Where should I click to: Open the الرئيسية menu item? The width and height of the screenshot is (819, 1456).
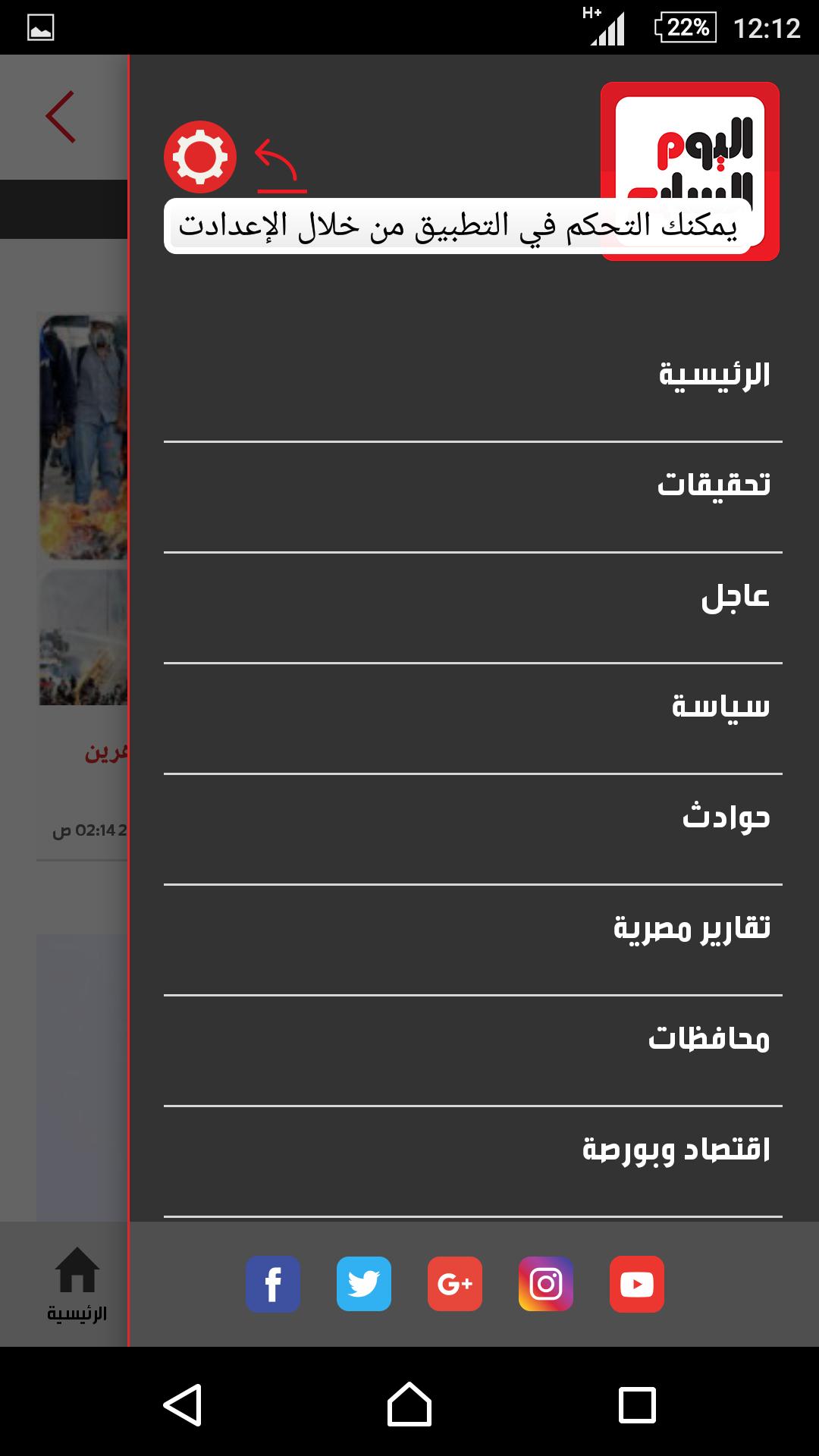click(473, 374)
